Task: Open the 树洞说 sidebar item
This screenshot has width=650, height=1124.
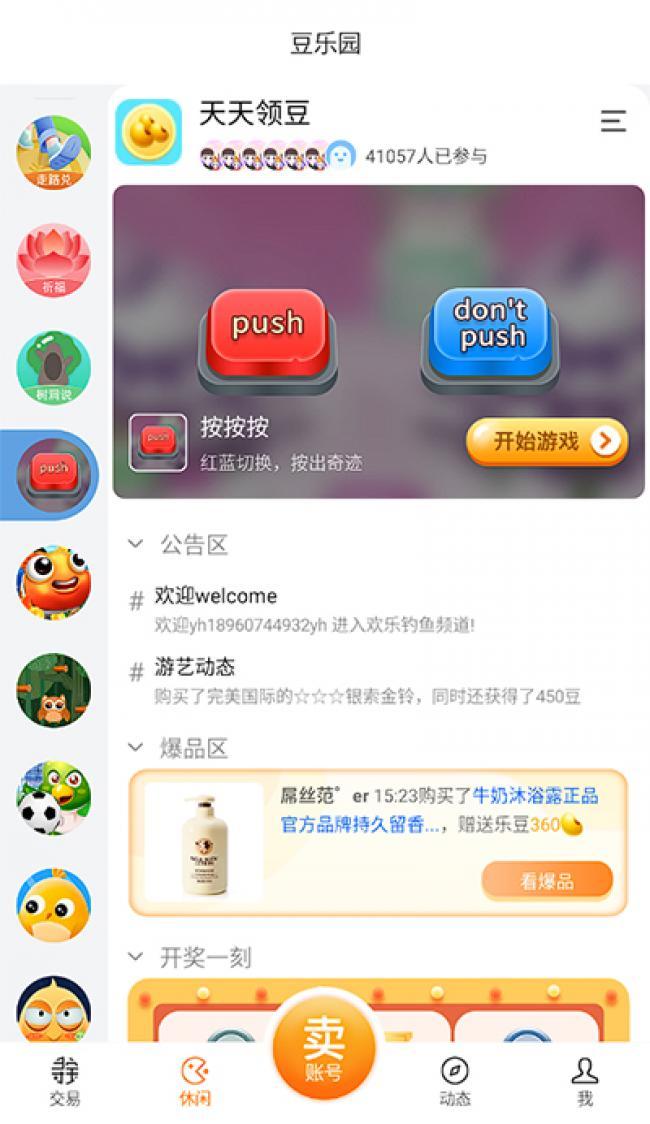Action: pyautogui.click(x=54, y=367)
